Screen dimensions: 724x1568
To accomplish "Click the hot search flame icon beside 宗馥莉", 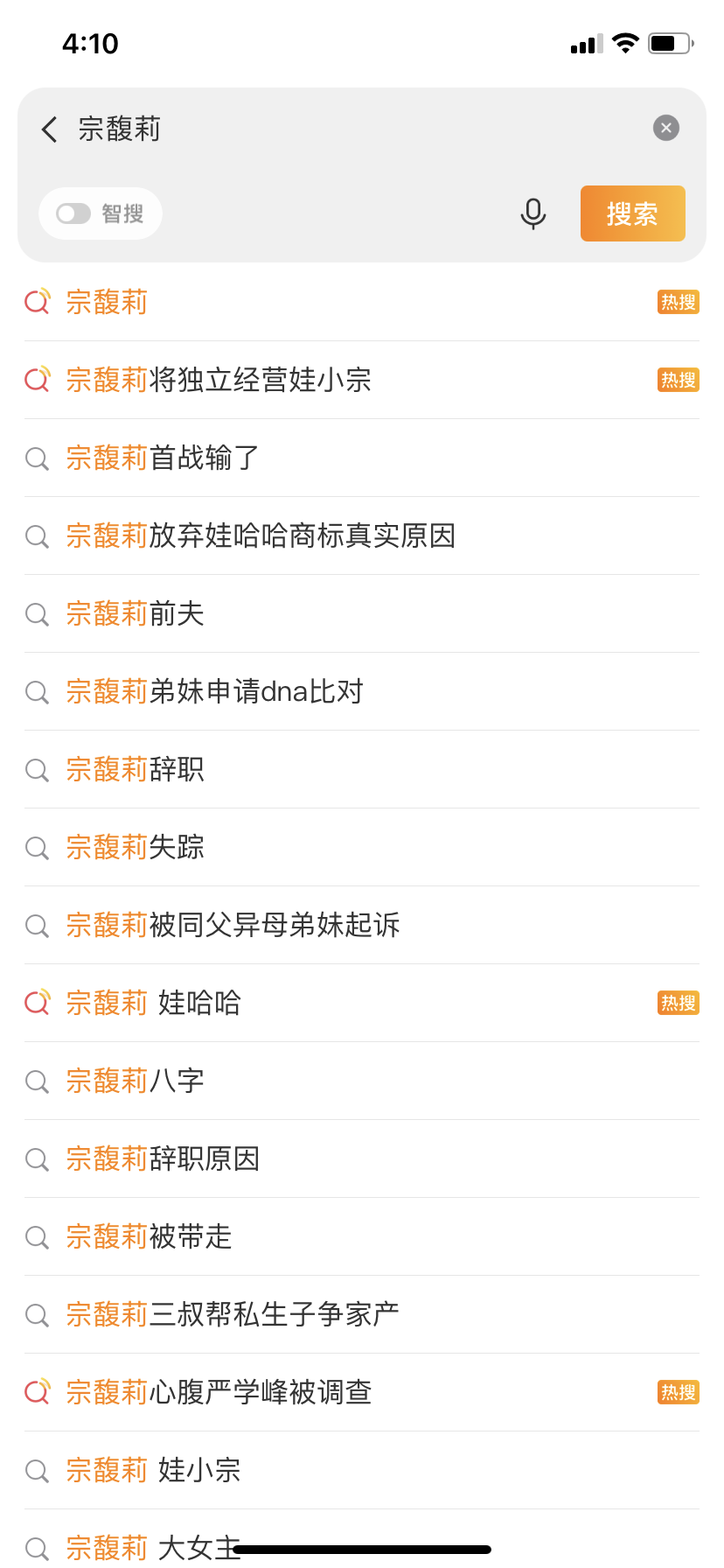I will pyautogui.click(x=36, y=302).
